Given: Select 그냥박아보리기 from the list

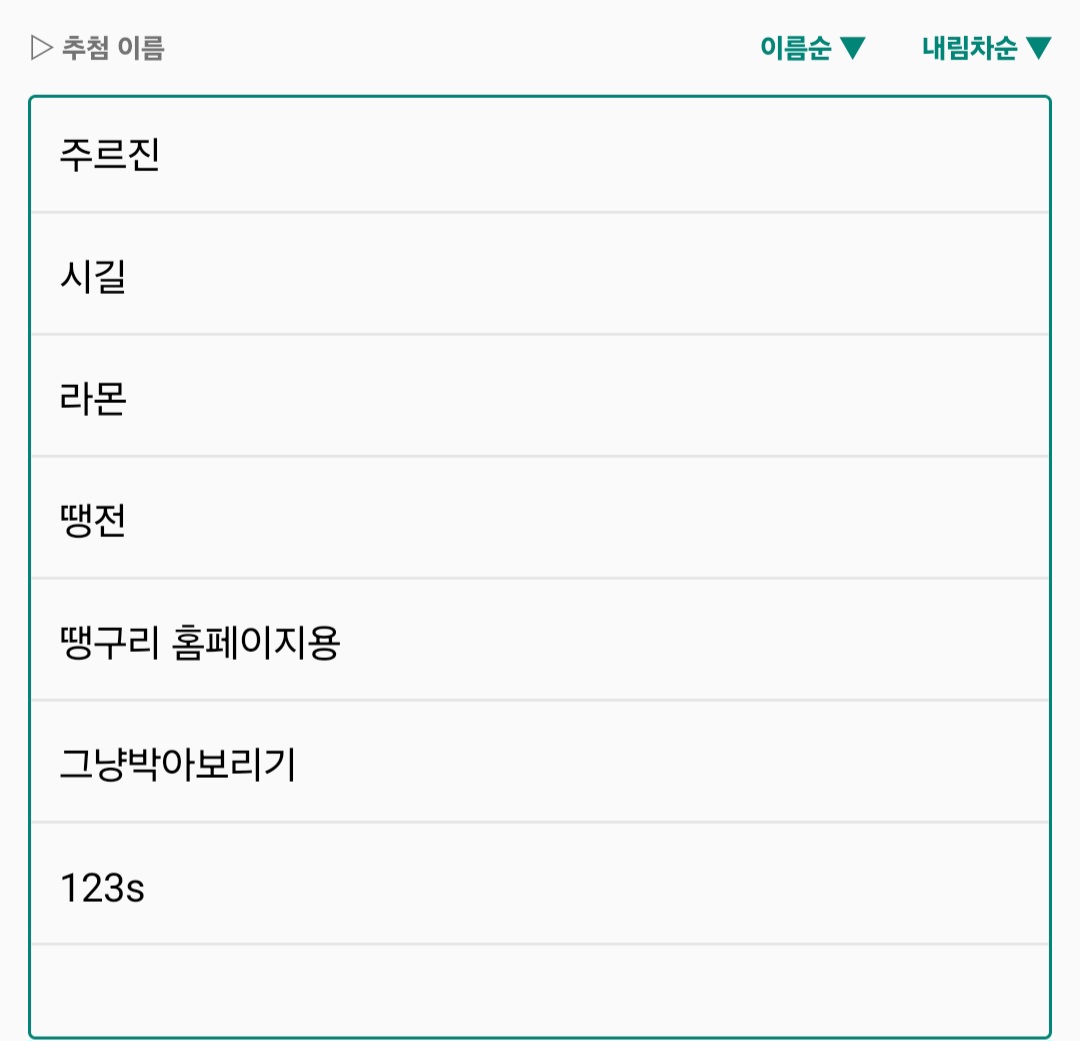Looking at the screenshot, I should tap(540, 763).
